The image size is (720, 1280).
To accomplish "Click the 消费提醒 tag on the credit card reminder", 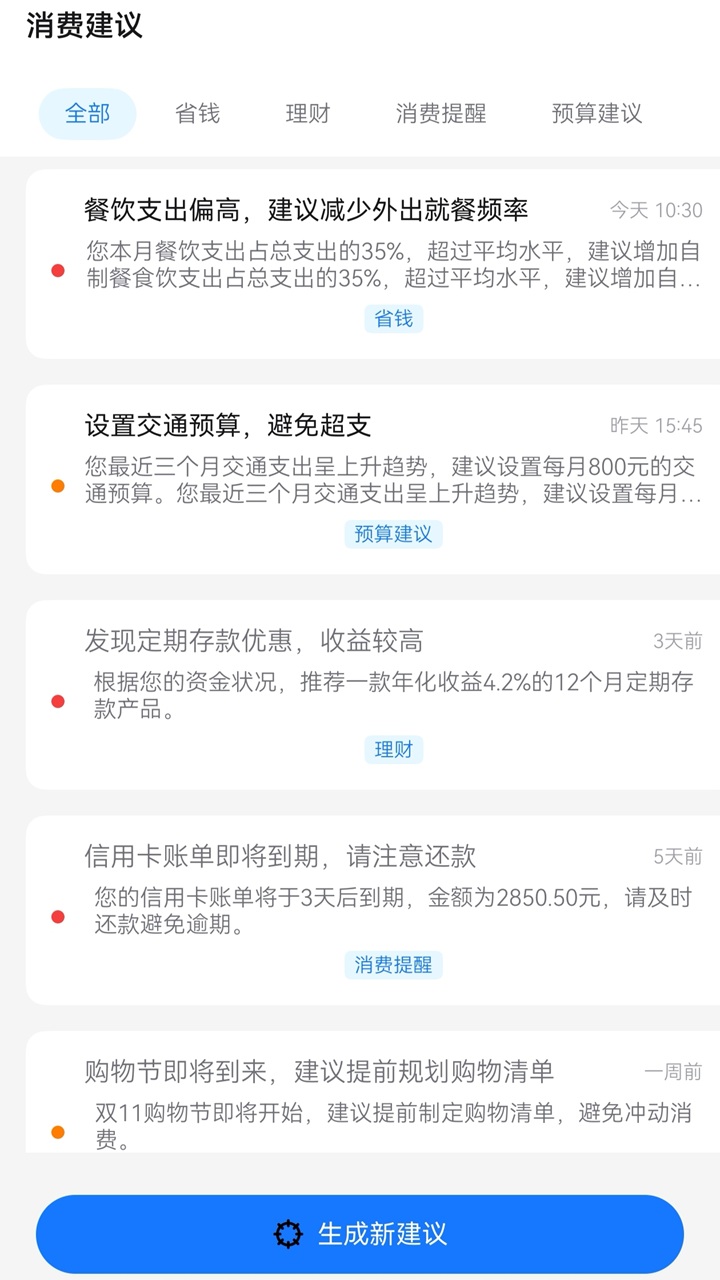I will 394,964.
